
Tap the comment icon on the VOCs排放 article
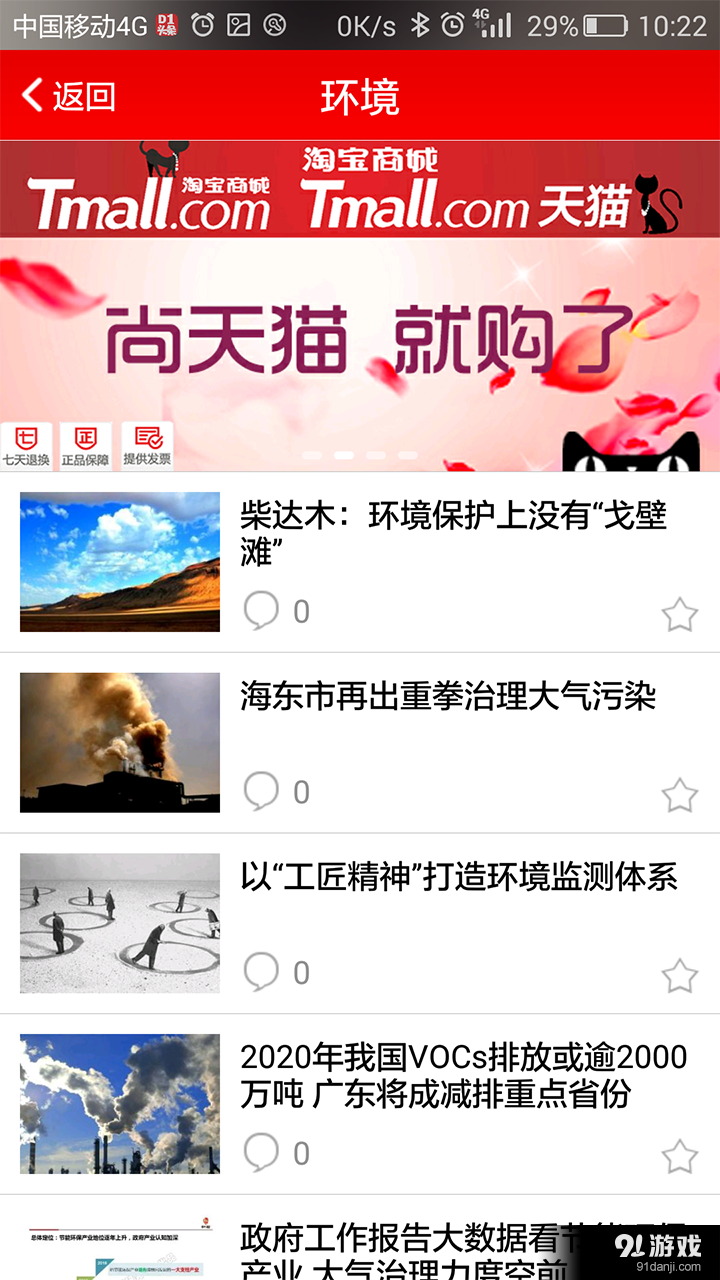click(x=261, y=1150)
